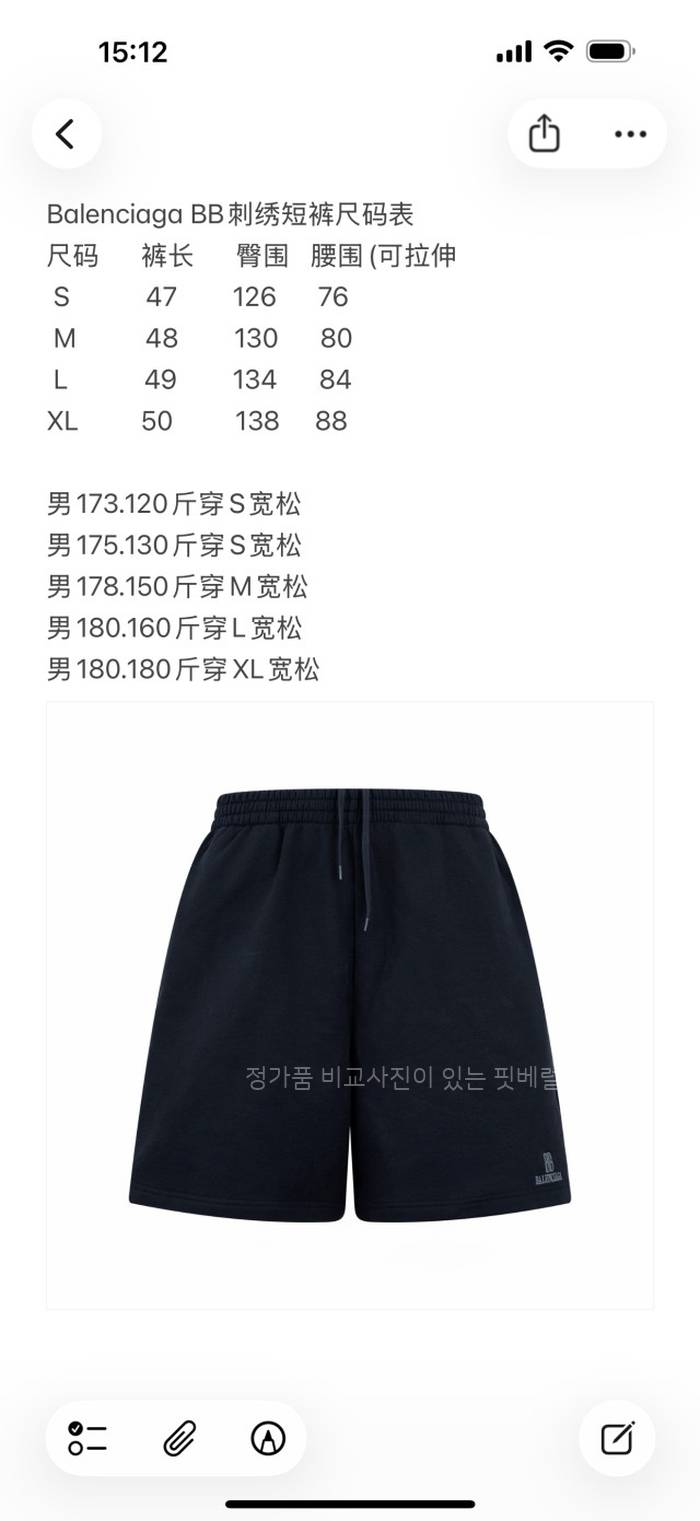Compose a new note
The height and width of the screenshot is (1521, 700).
pyautogui.click(x=617, y=1438)
